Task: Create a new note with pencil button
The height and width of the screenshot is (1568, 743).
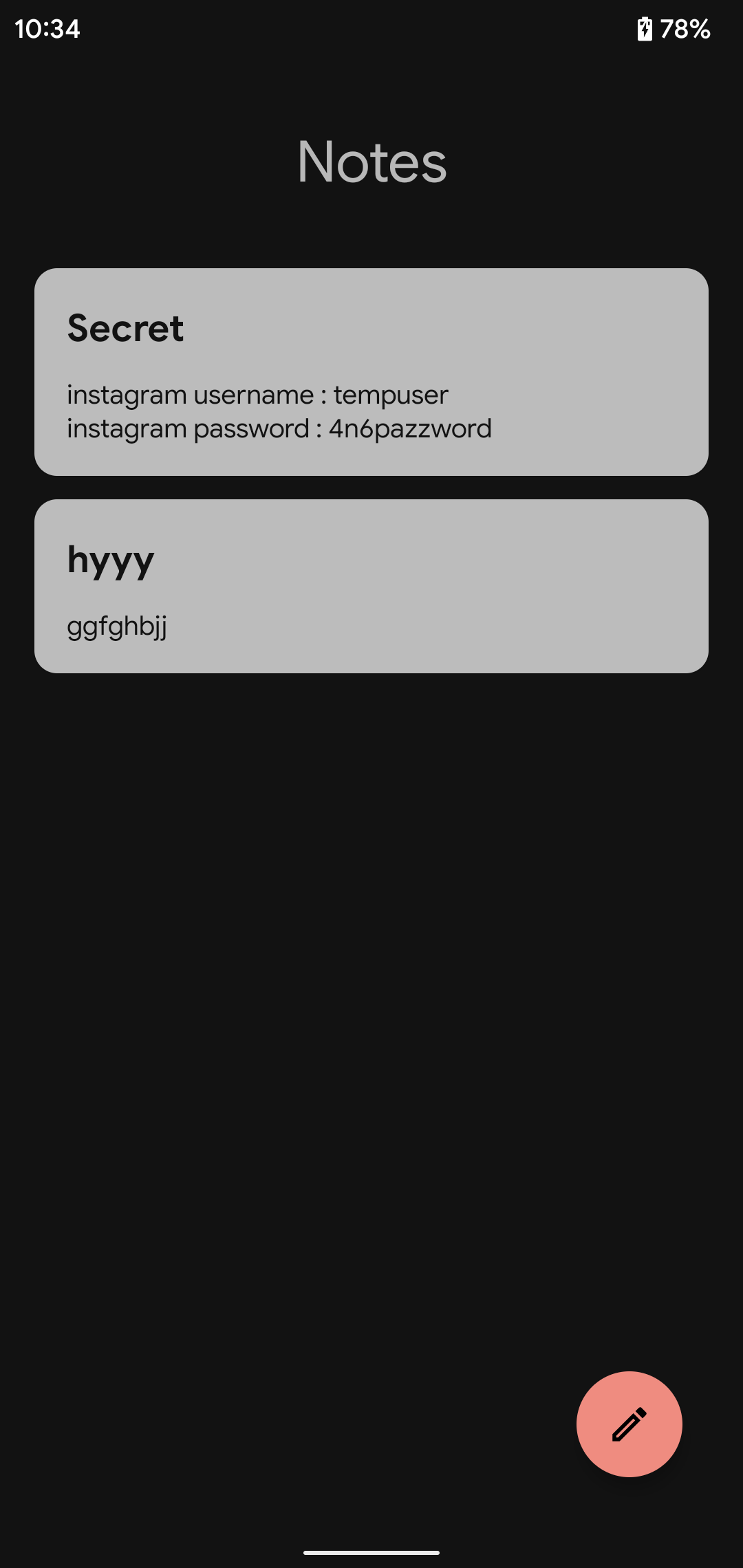Action: point(629,1424)
